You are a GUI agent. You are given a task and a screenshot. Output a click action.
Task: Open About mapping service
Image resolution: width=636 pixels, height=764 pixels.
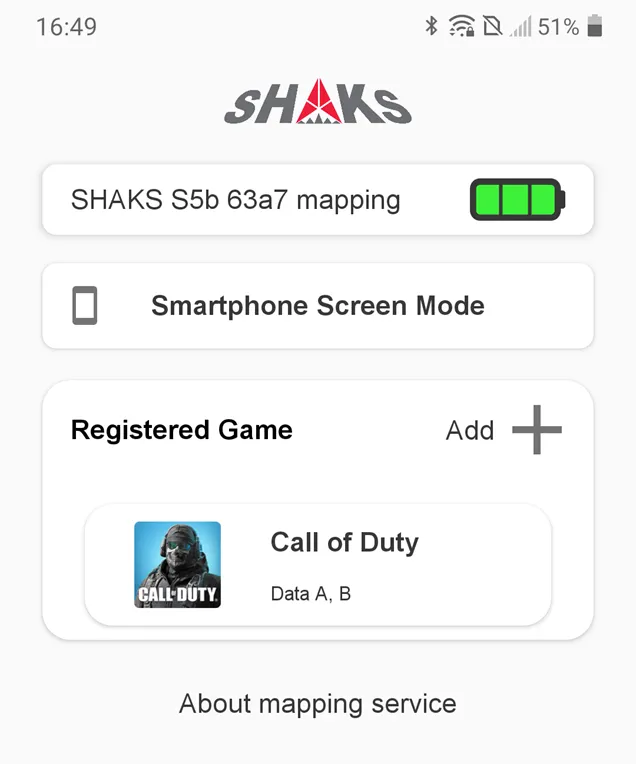point(317,704)
